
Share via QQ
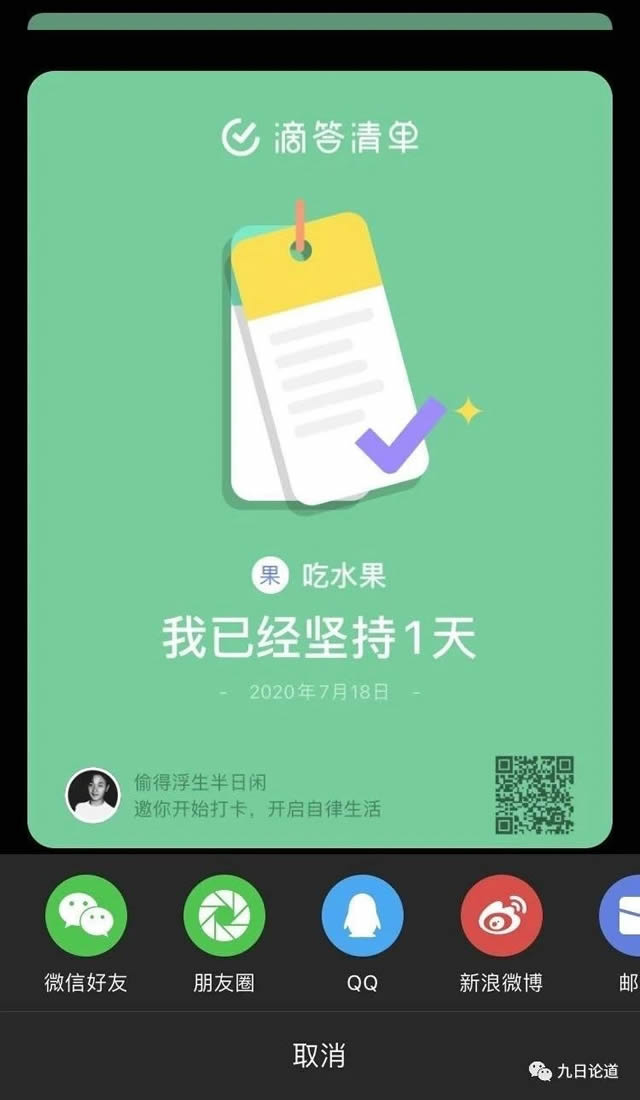(x=362, y=916)
